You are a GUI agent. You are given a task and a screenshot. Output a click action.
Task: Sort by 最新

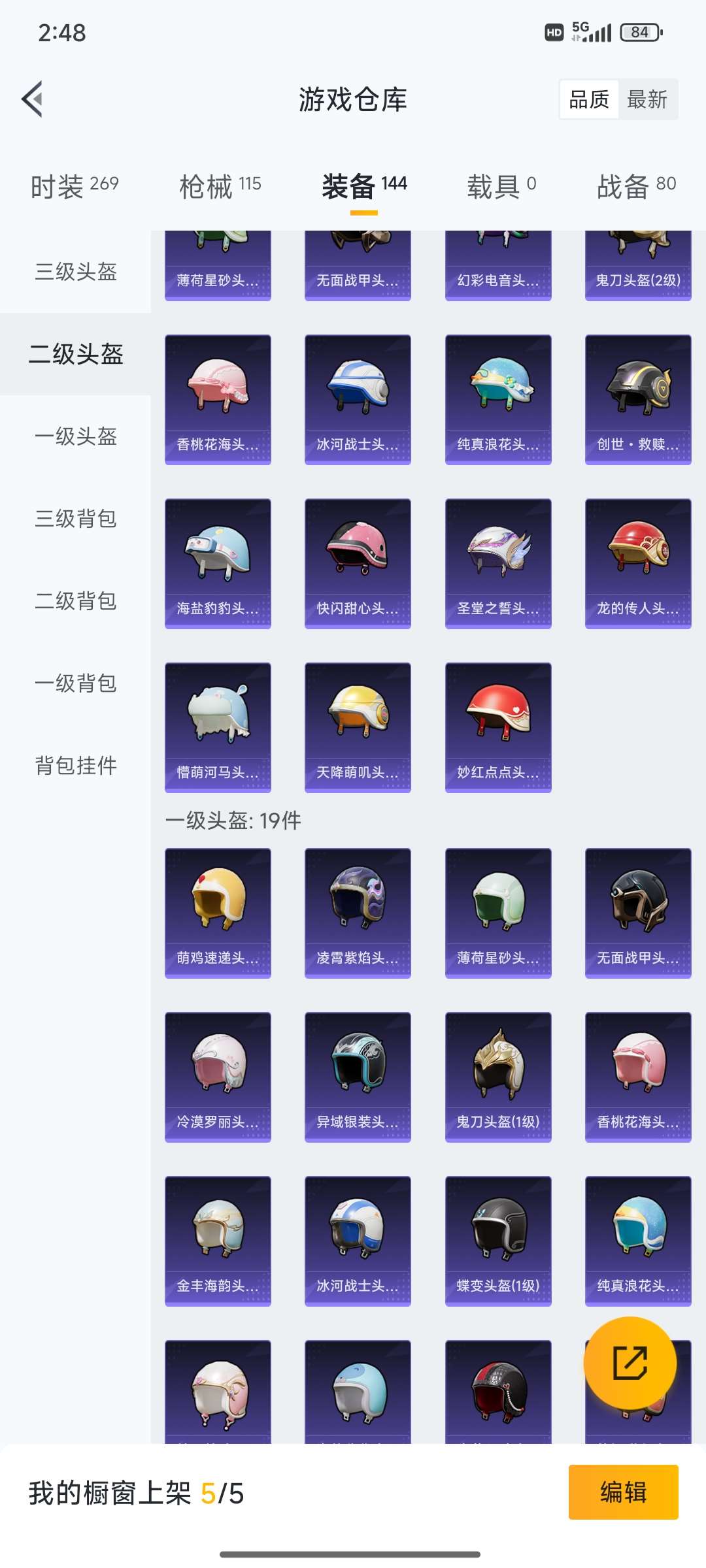pos(647,99)
